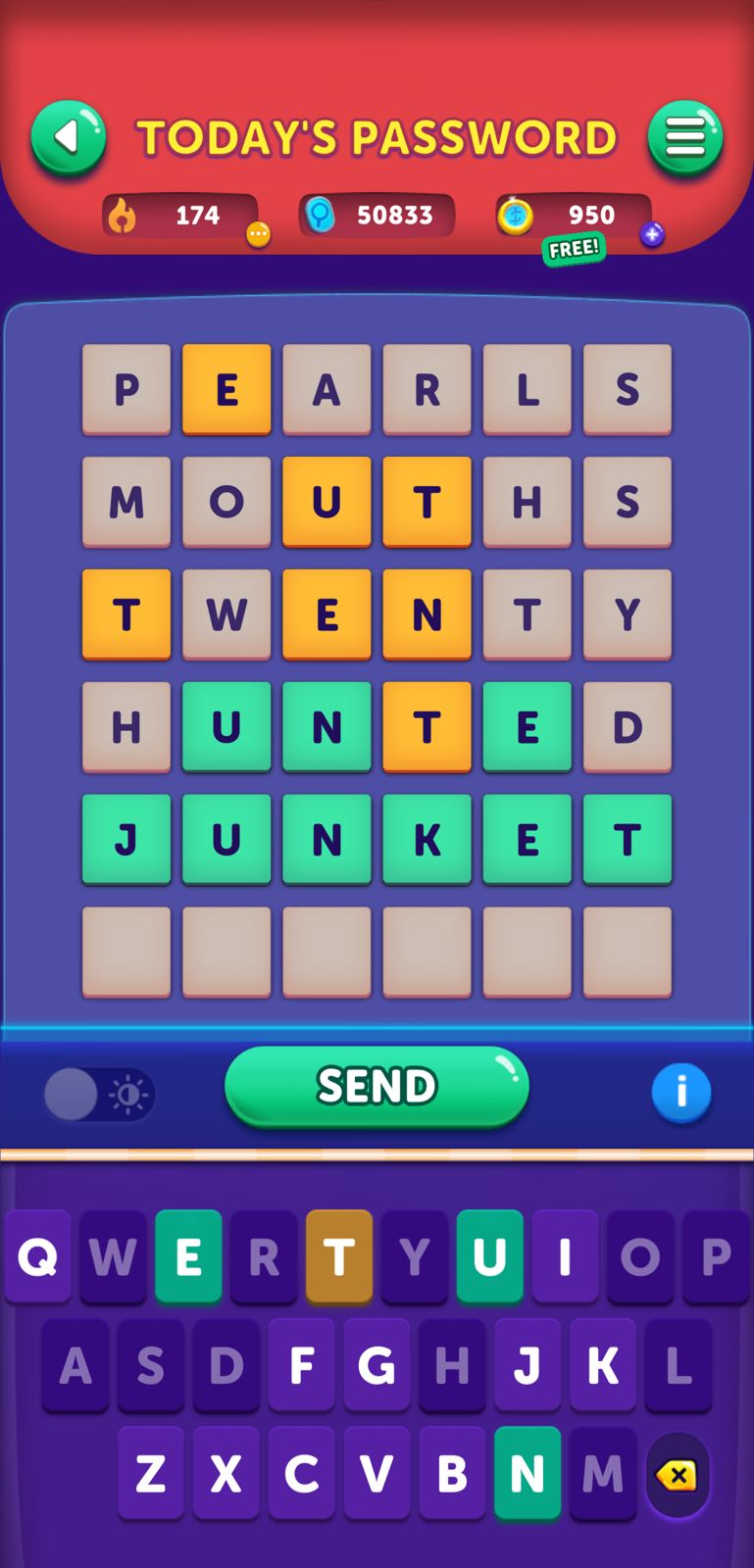The width and height of the screenshot is (754, 1568).
Task: Tap the orange T key
Action: tap(339, 1255)
